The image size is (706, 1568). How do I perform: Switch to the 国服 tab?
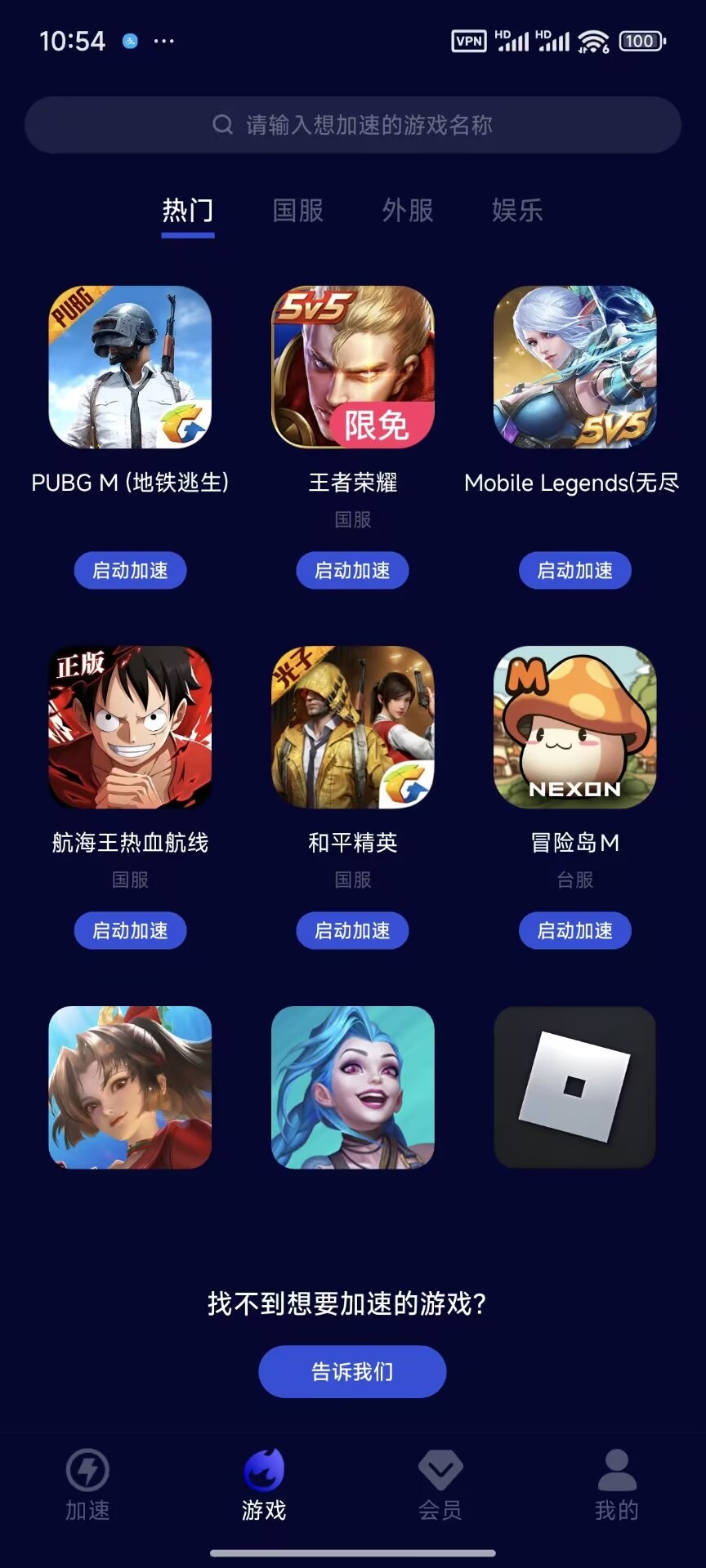coord(297,211)
